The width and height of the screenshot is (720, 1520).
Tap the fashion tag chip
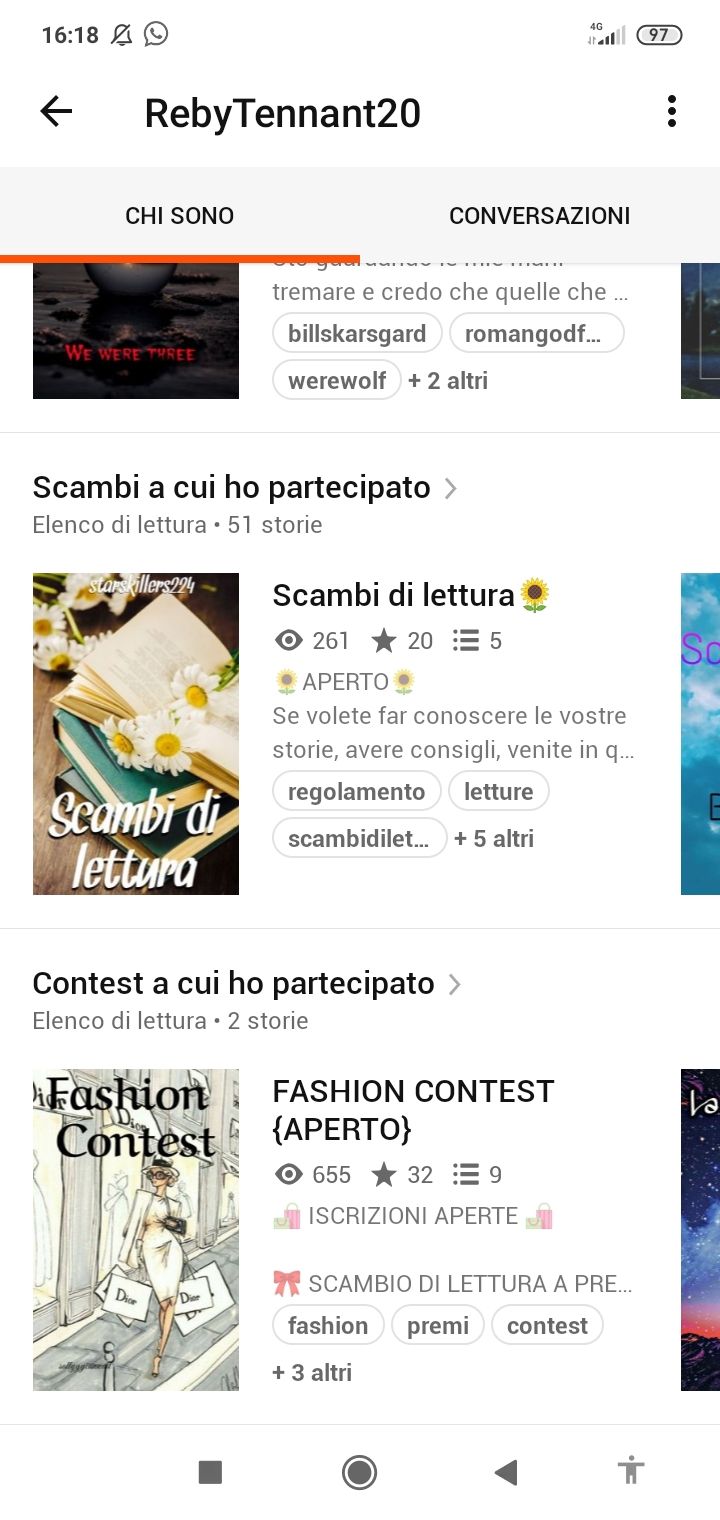(x=328, y=1326)
